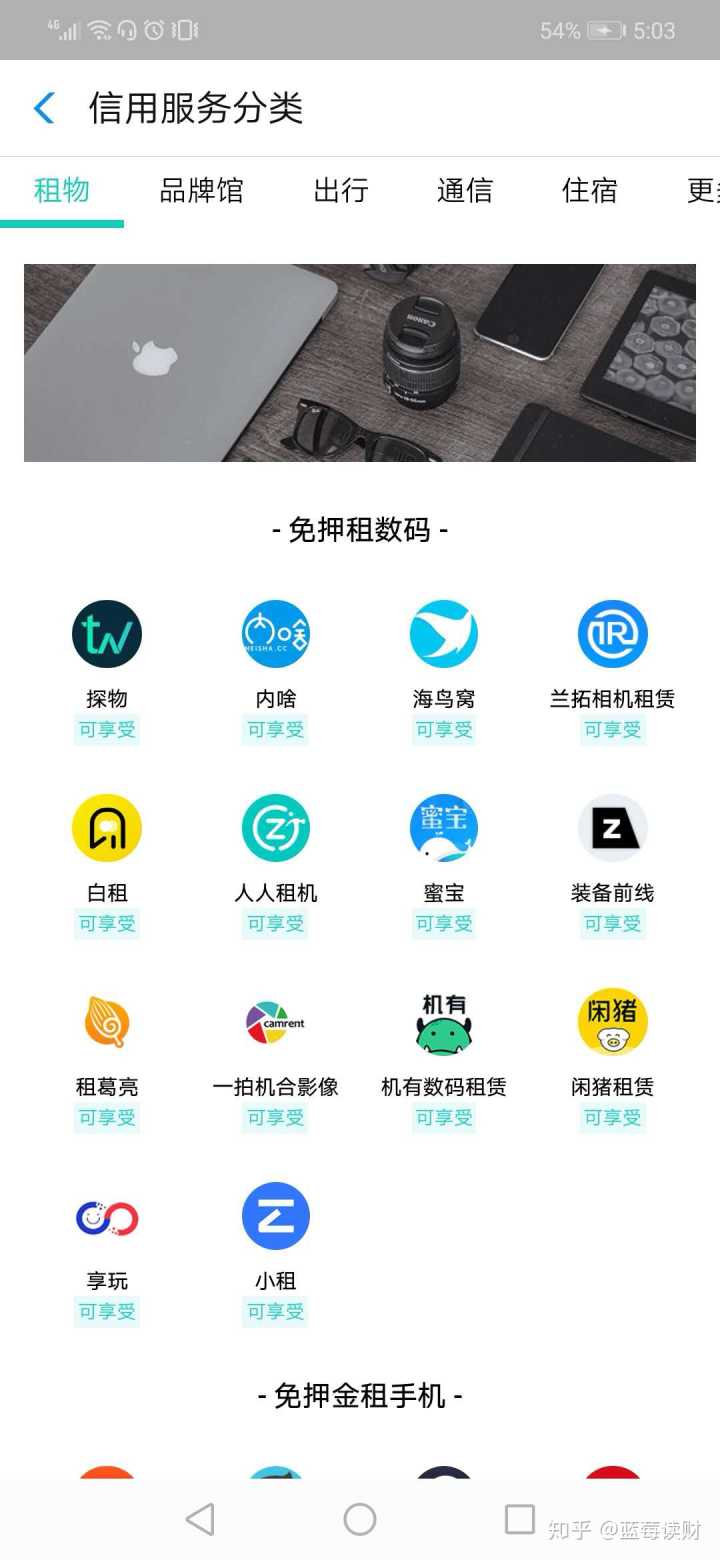Open the 内啥 service
720x1560 pixels.
tap(276, 635)
